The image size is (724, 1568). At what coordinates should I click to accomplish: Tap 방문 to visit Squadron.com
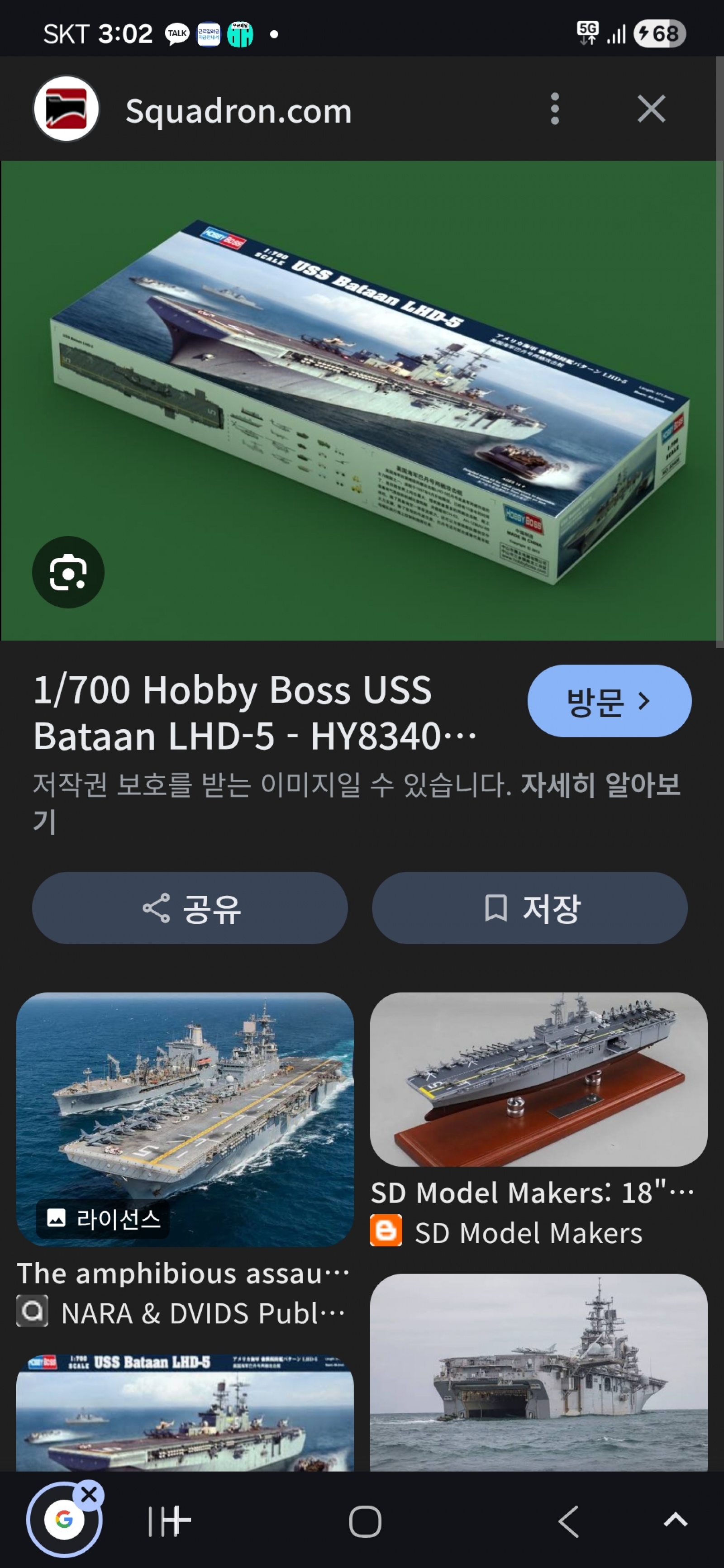(609, 701)
